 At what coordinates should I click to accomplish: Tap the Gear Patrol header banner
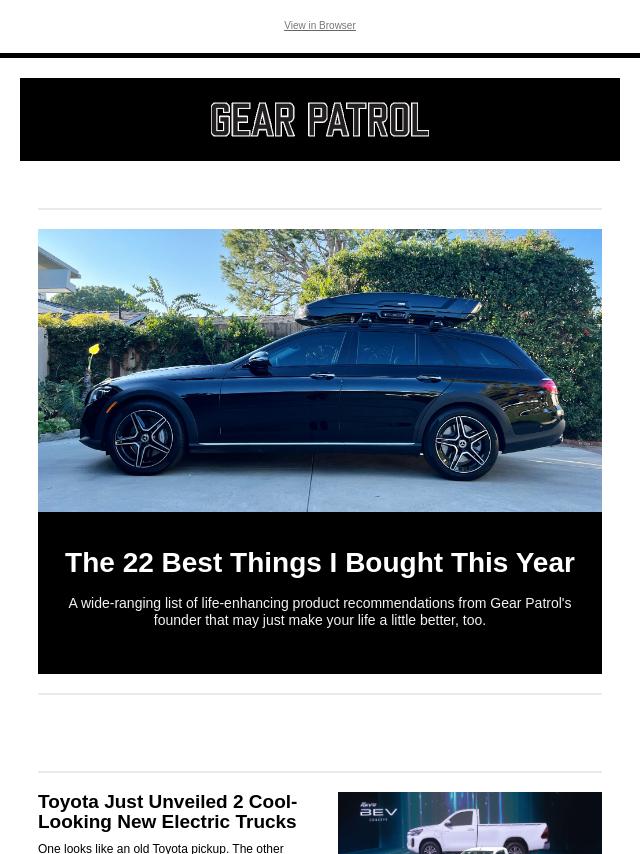(x=320, y=120)
